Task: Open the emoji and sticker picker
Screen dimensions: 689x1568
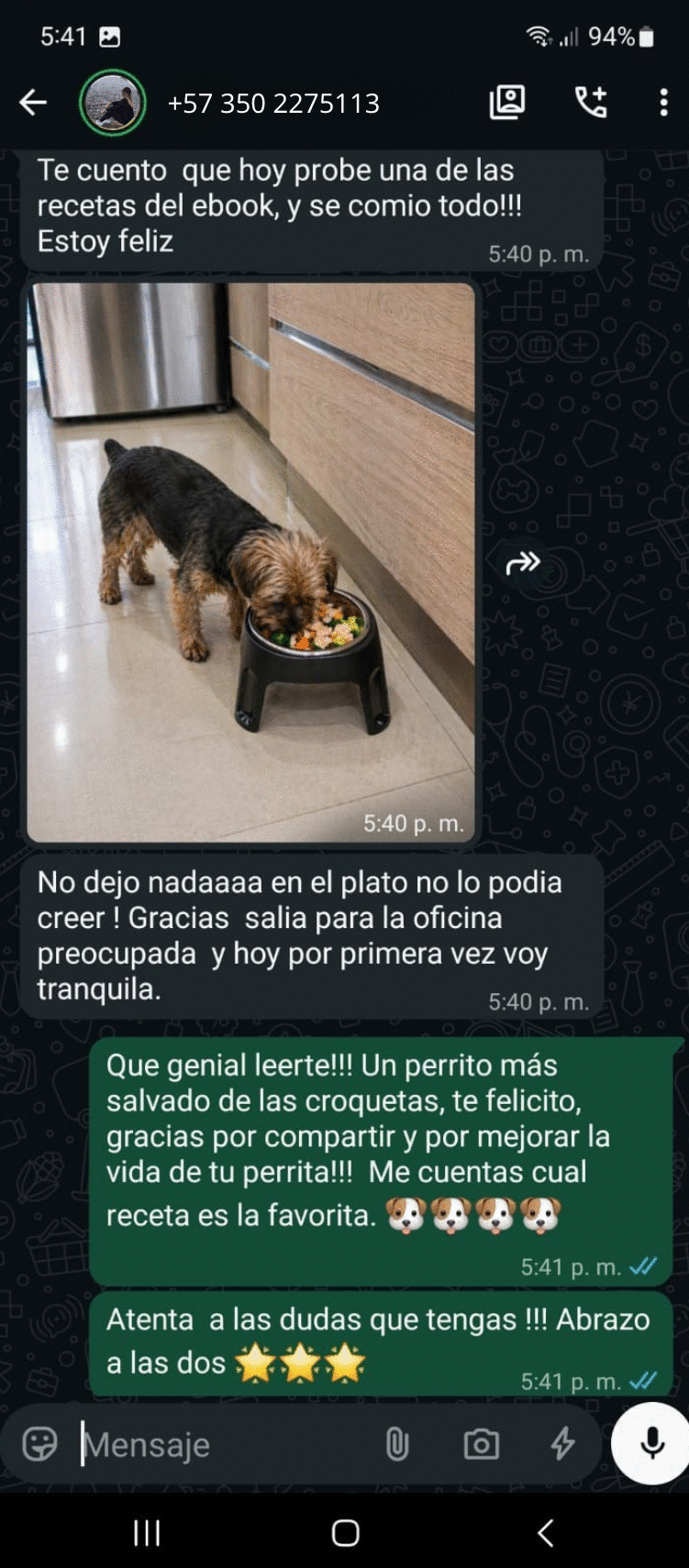Action: pyautogui.click(x=39, y=1444)
